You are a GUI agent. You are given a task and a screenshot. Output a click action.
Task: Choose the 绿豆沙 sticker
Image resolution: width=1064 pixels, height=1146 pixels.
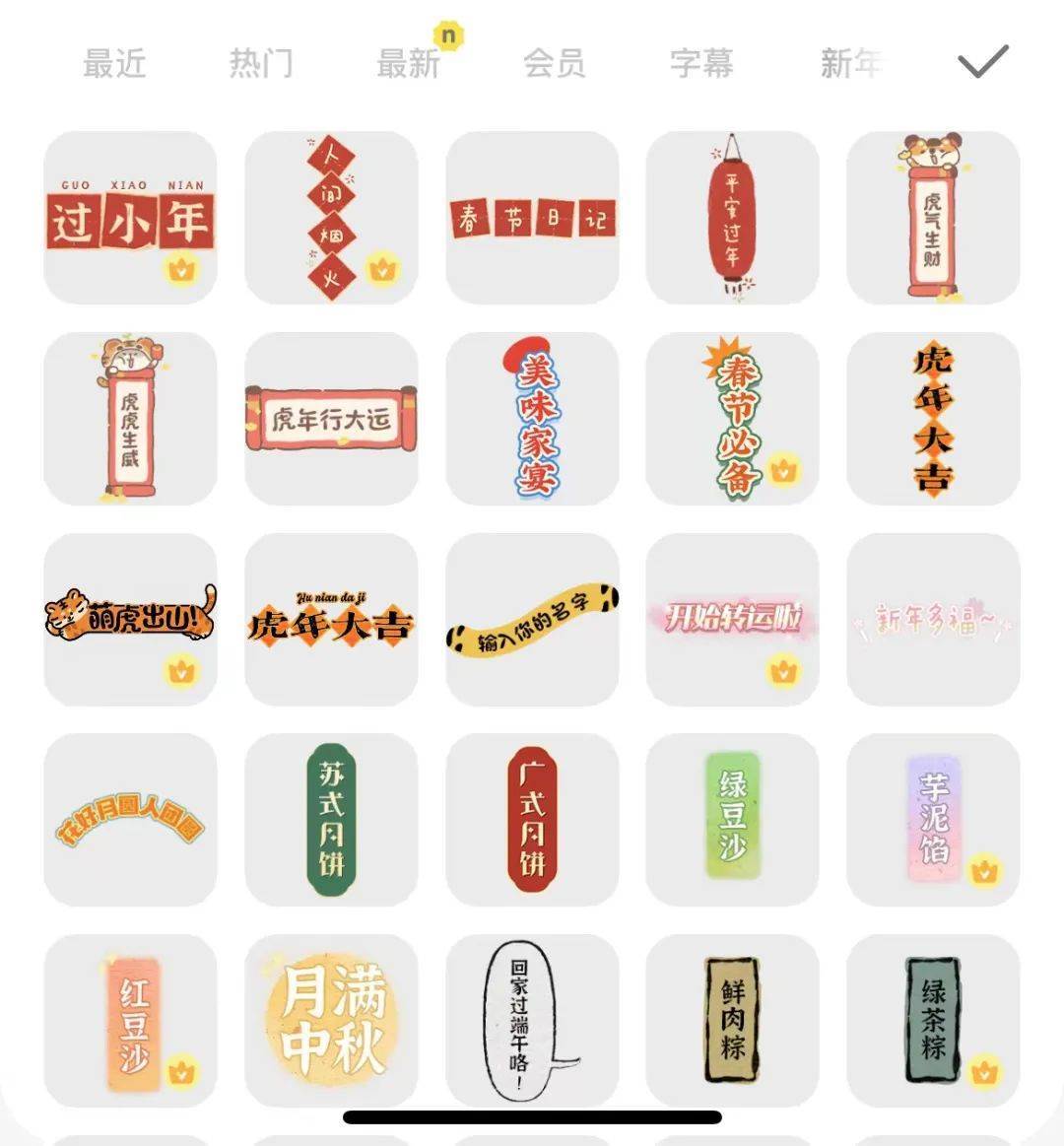(732, 820)
